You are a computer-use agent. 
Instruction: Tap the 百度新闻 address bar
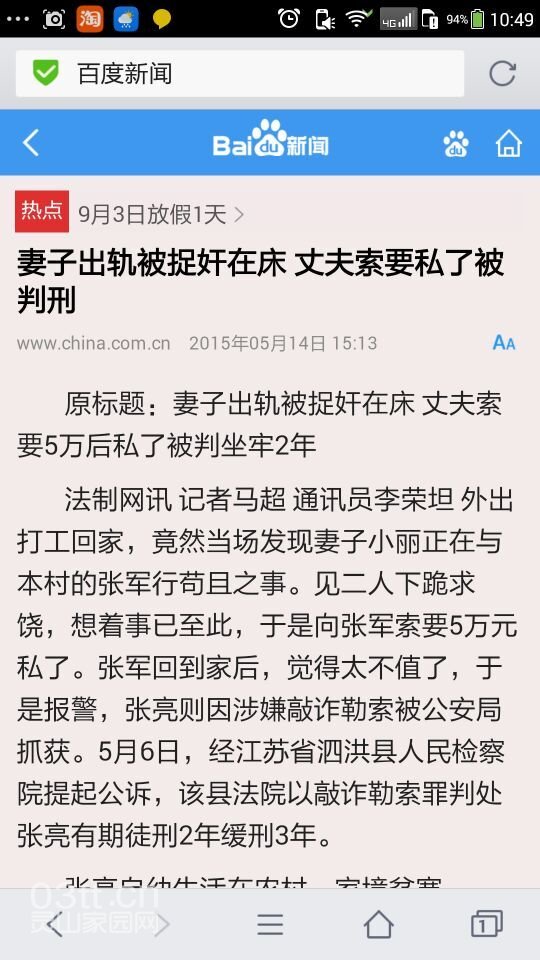coord(239,73)
